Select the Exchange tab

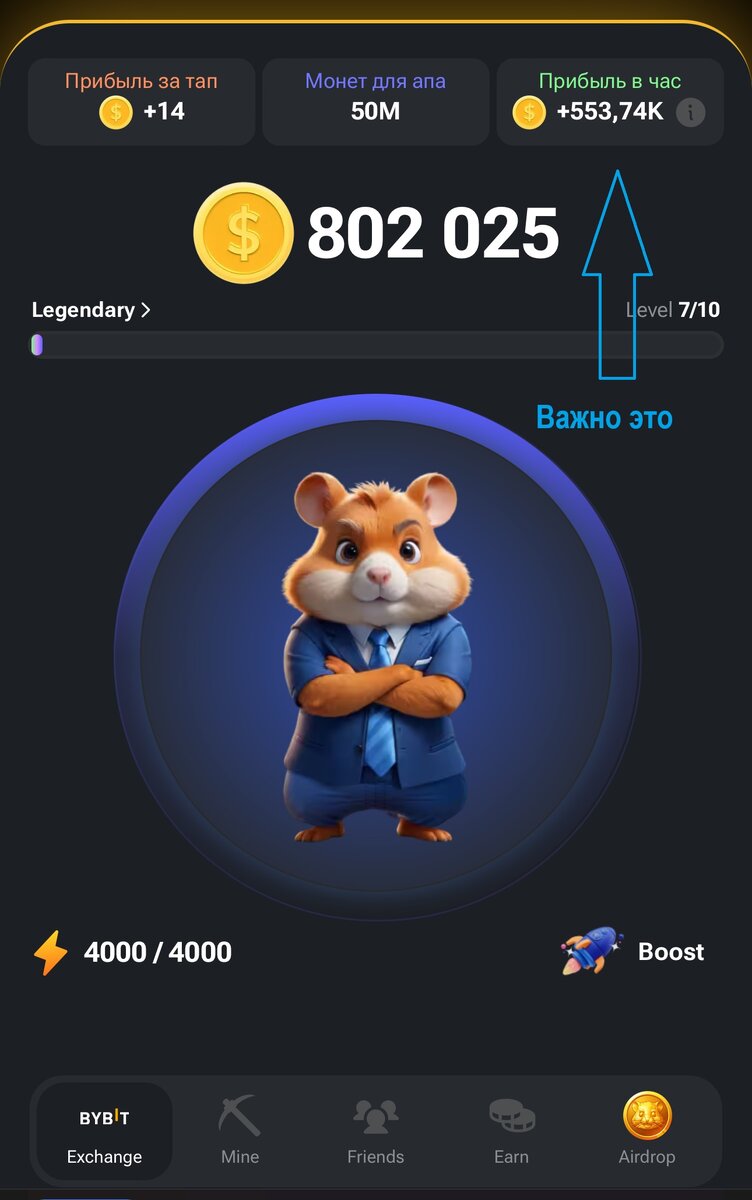pyautogui.click(x=104, y=1130)
